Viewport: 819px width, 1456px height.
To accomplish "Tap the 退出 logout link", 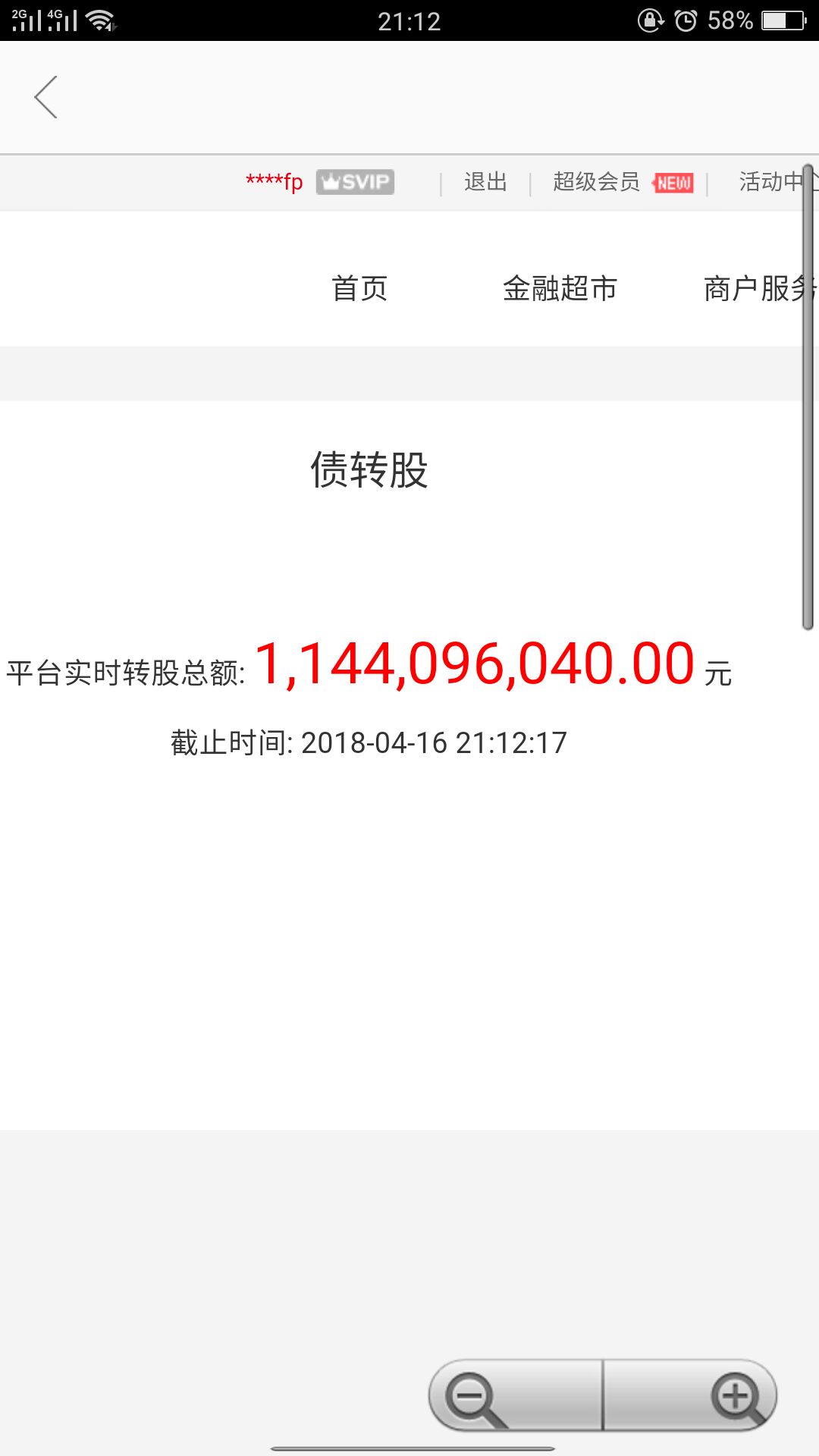I will [x=485, y=182].
